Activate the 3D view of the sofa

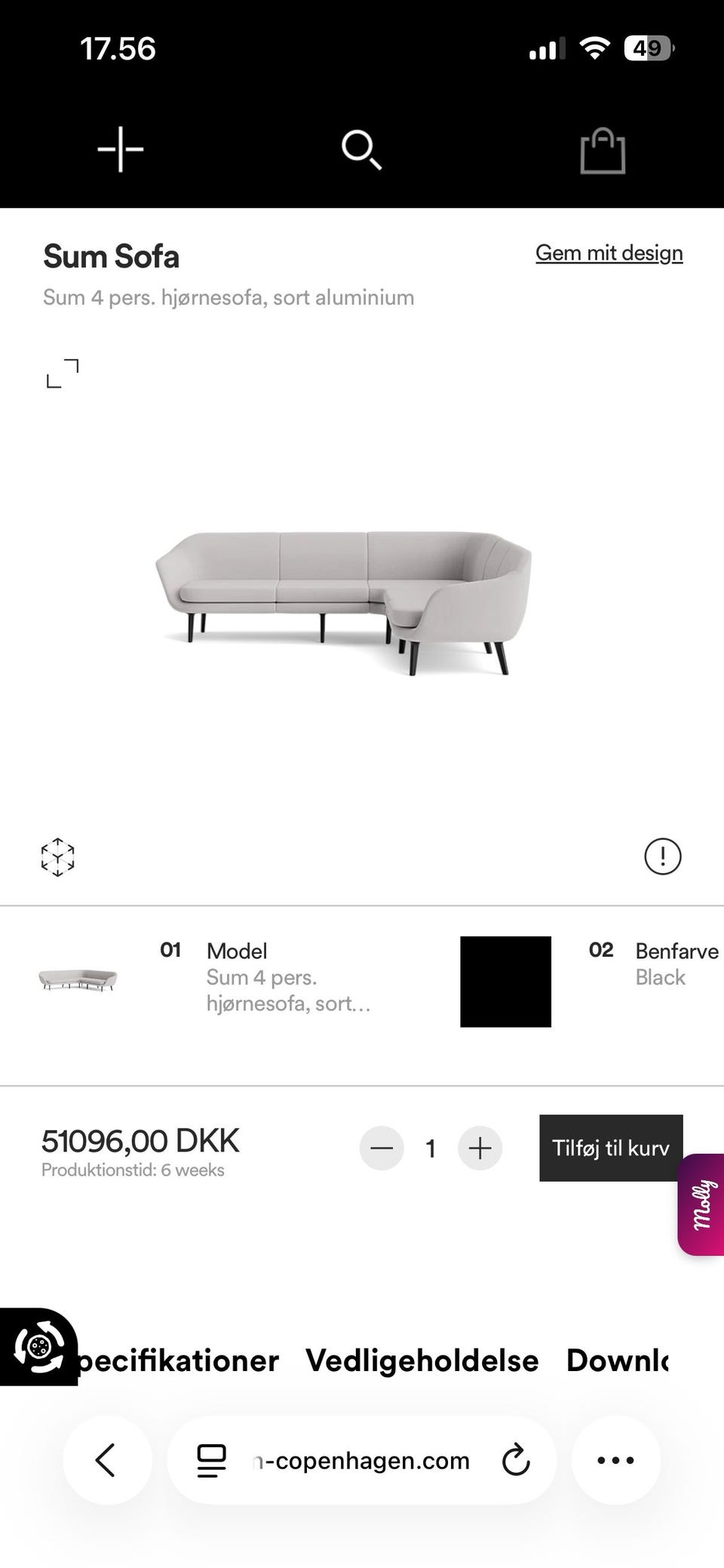click(57, 856)
